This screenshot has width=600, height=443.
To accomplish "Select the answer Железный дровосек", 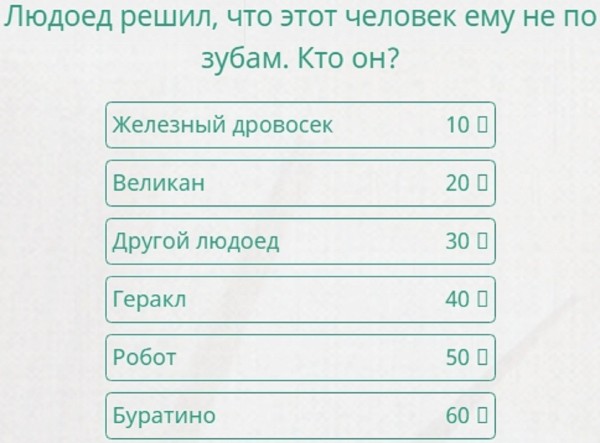I will (x=300, y=125).
